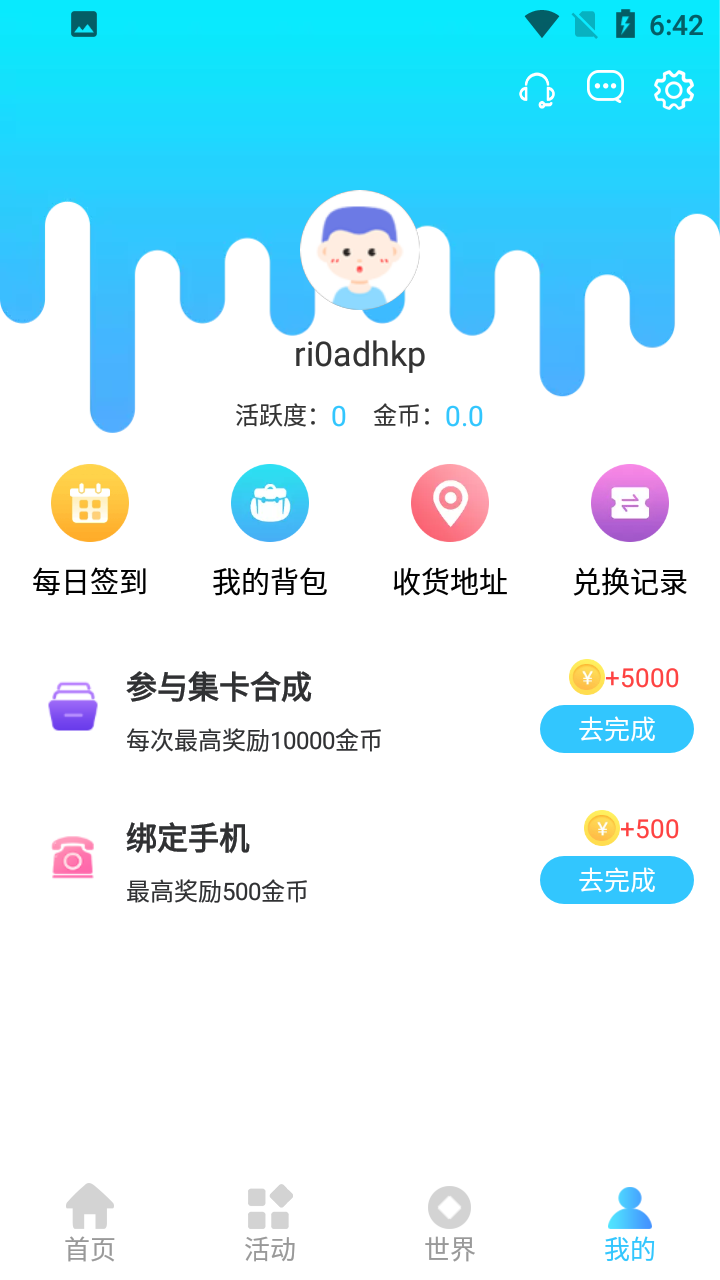View exchange records (兑换记录) icon

(630, 503)
